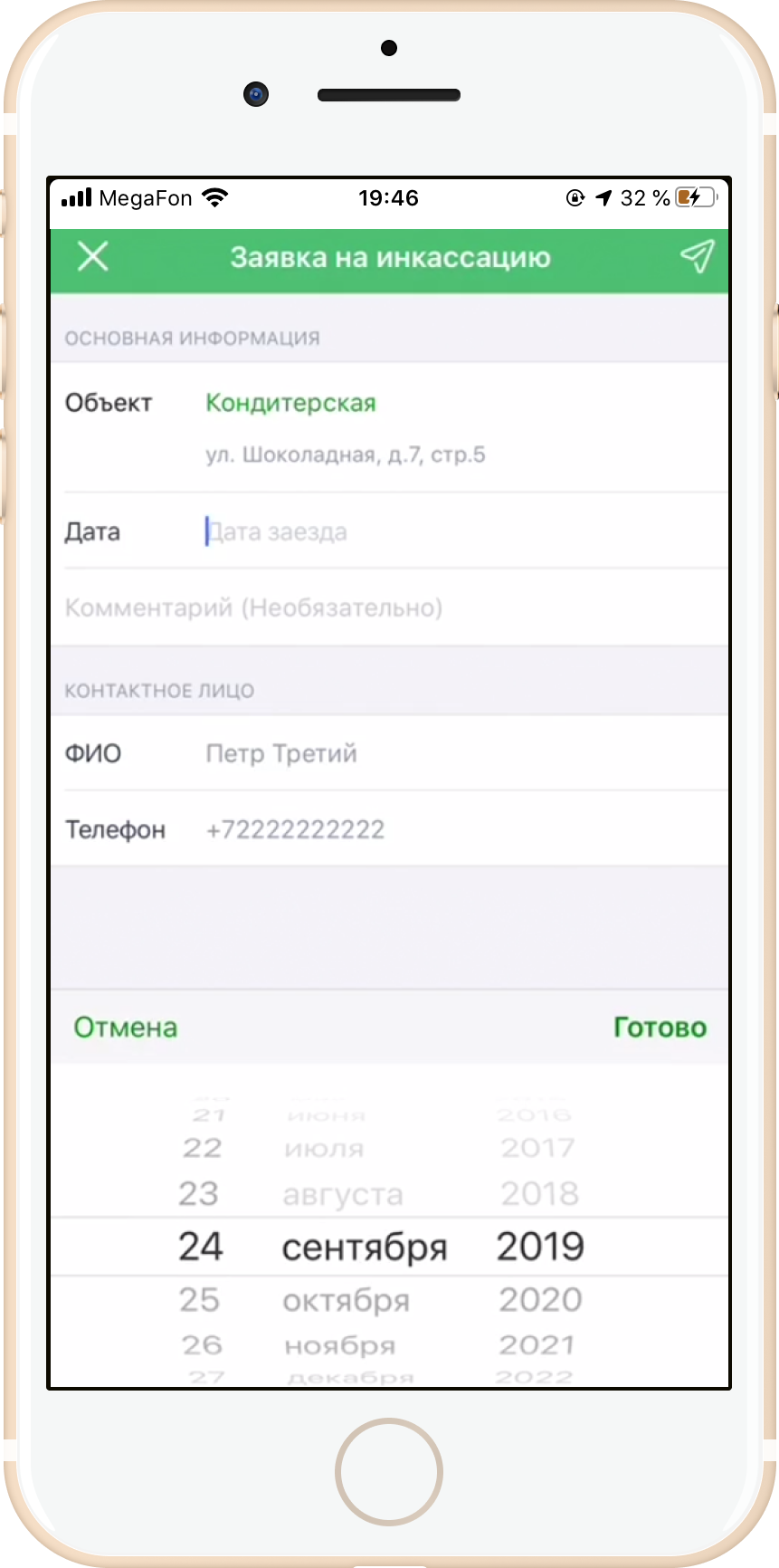This screenshot has width=779, height=1568.
Task: Close the collection request form
Action: (93, 256)
